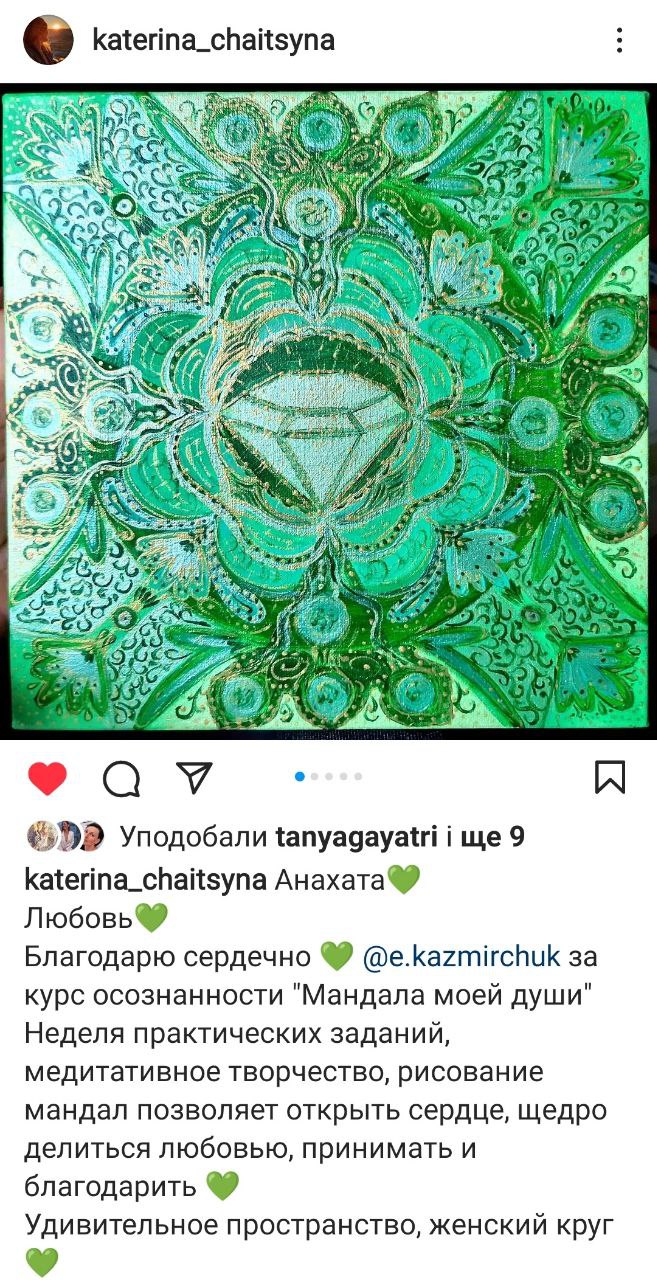Screen dimensions: 657x1280
Task: Open comments with the speech bubble icon
Action: point(121,778)
